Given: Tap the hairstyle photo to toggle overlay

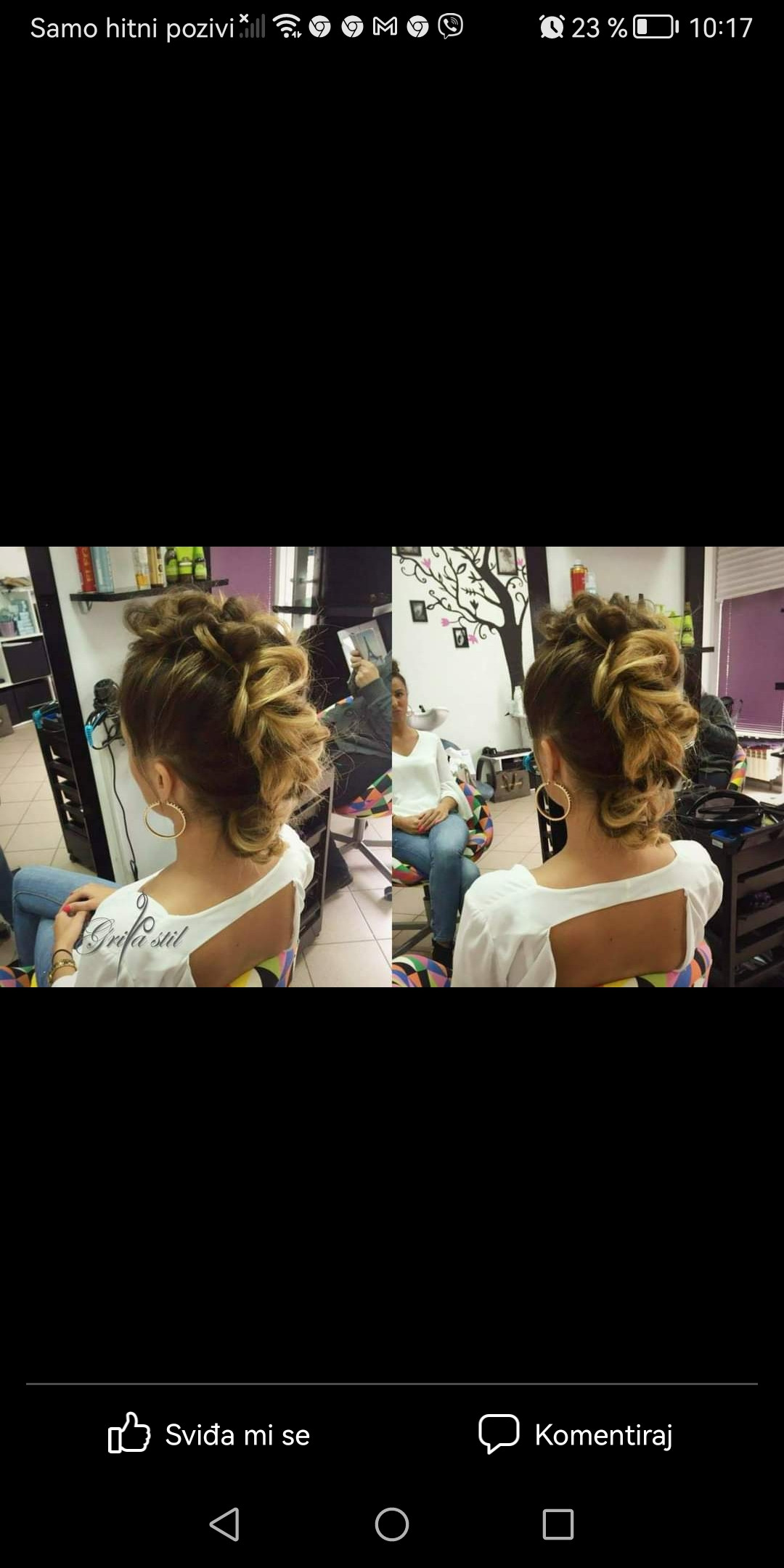Looking at the screenshot, I should coord(392,767).
